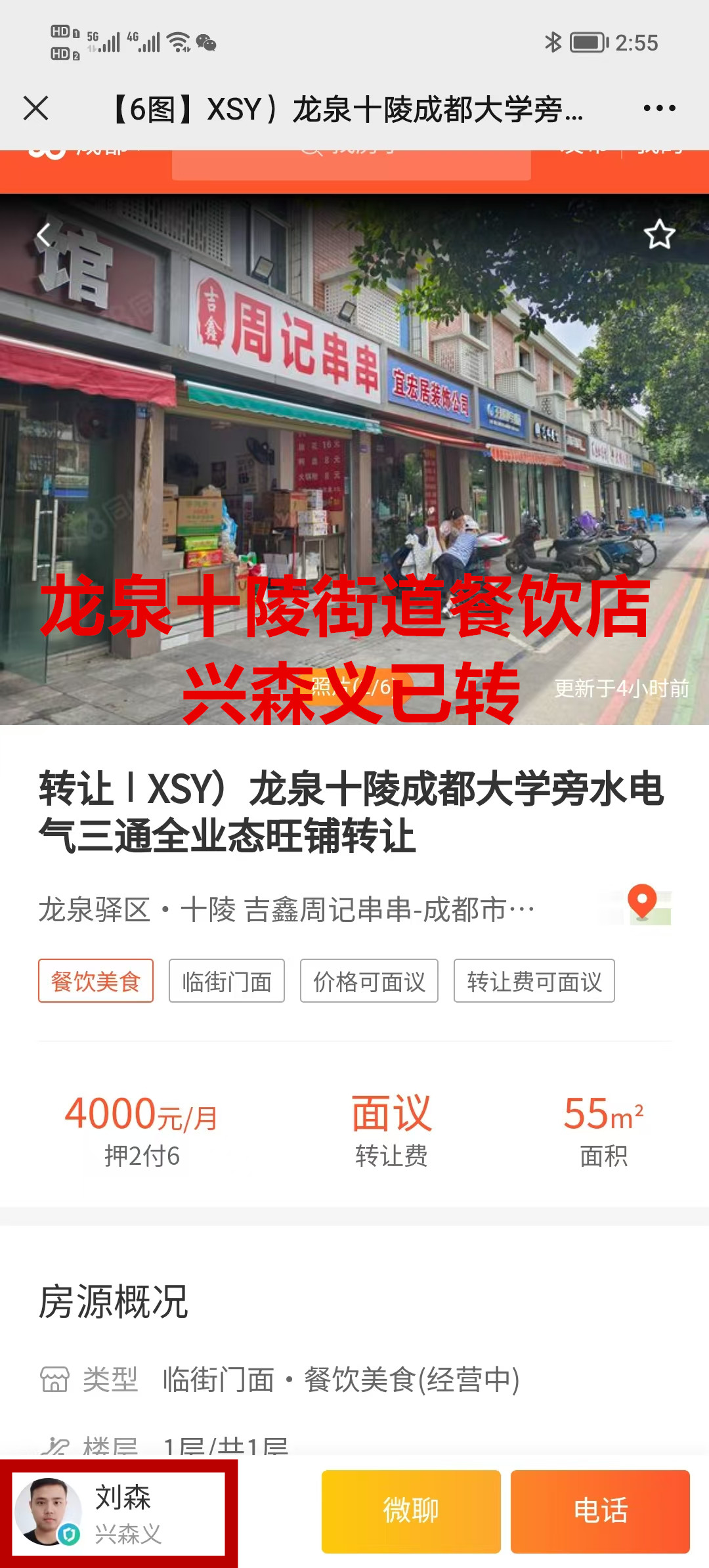Open the map location pin
Screen dimensions: 709x1568
[643, 905]
